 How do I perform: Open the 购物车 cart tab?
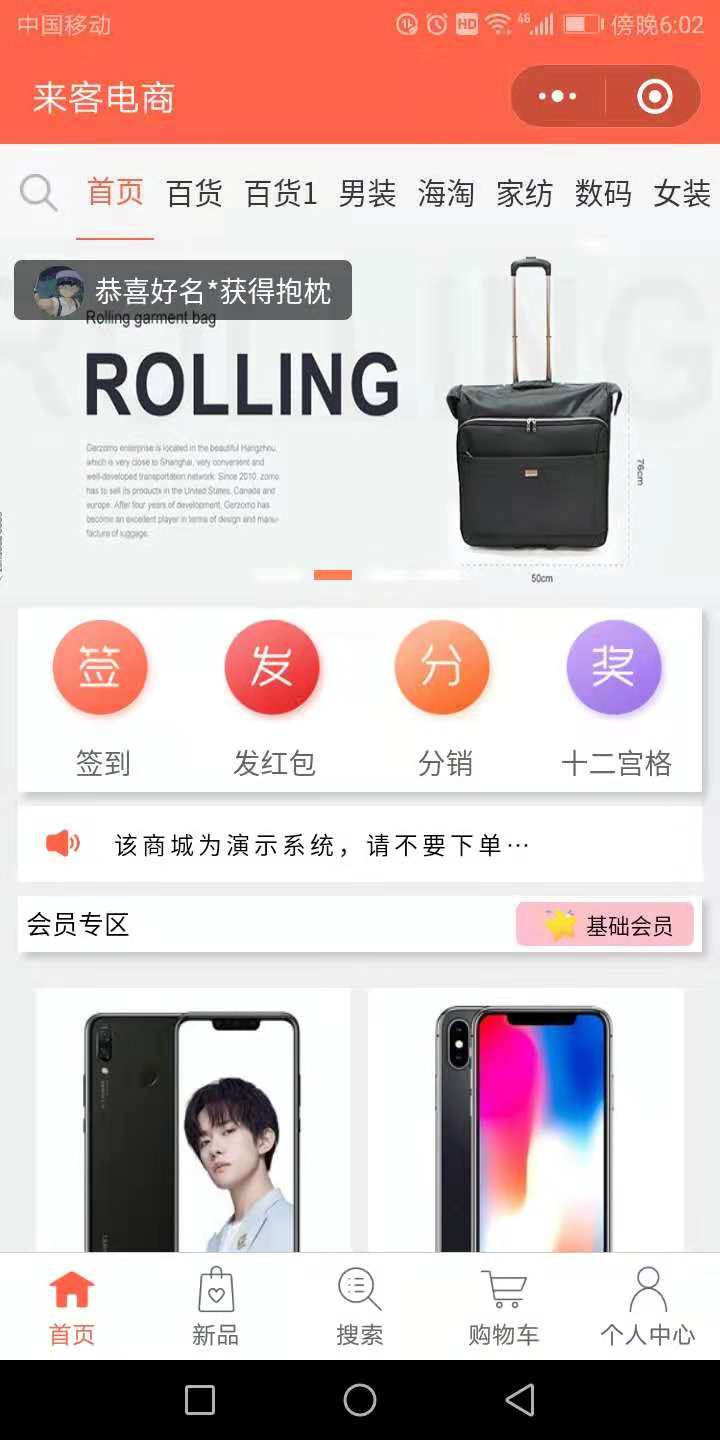tap(503, 1307)
